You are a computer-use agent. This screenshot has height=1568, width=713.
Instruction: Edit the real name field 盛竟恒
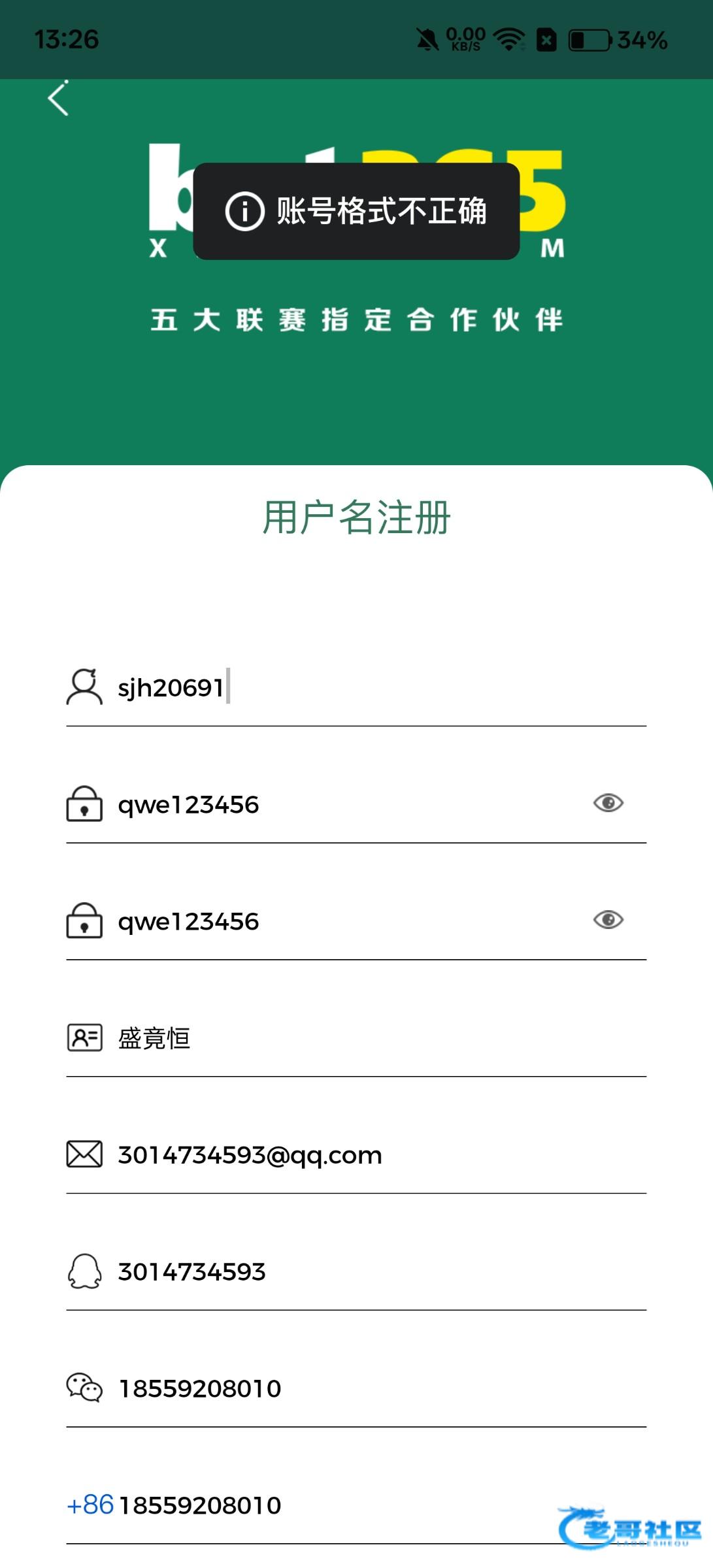(366, 1039)
